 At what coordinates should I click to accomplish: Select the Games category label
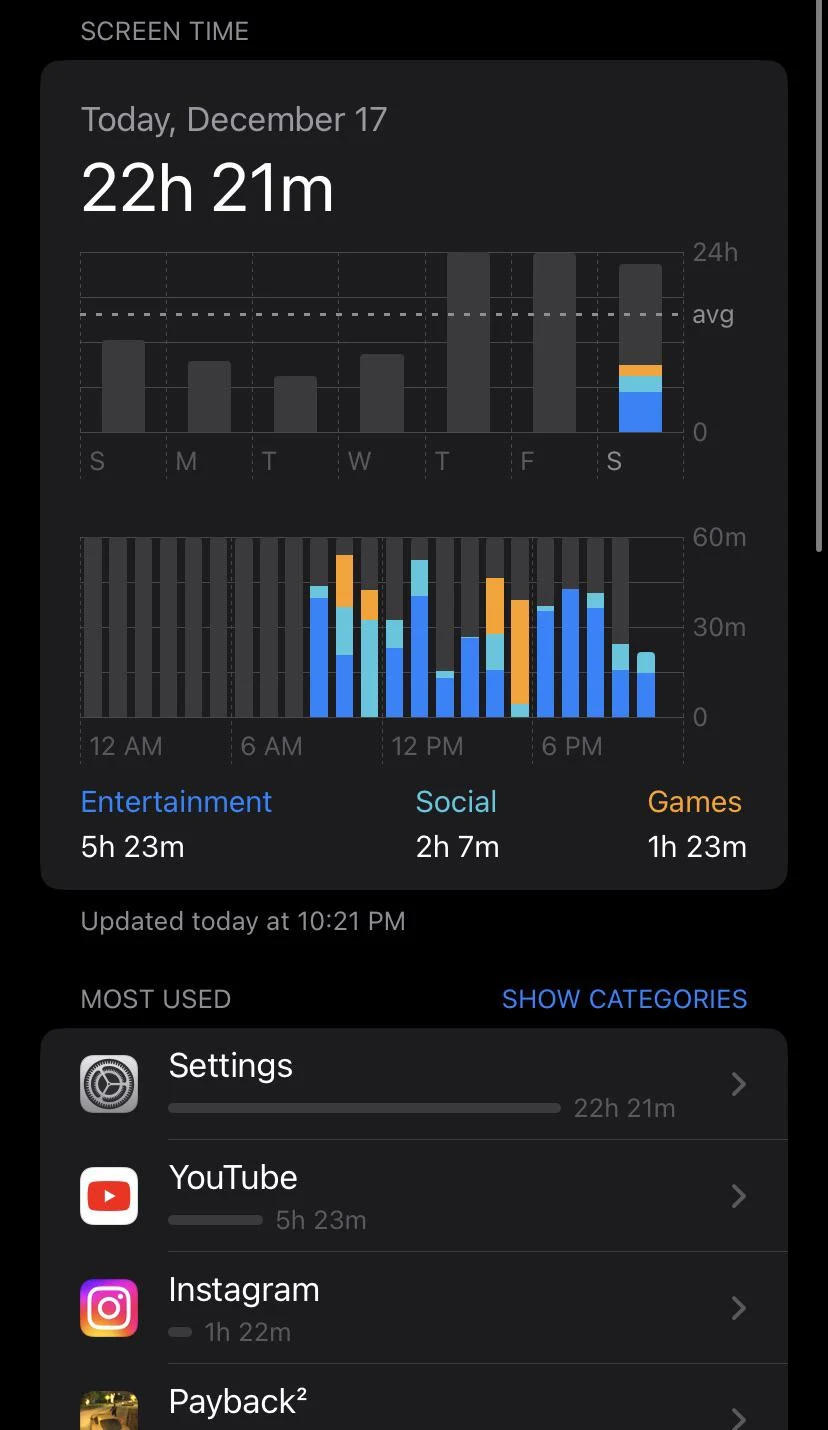click(x=694, y=801)
